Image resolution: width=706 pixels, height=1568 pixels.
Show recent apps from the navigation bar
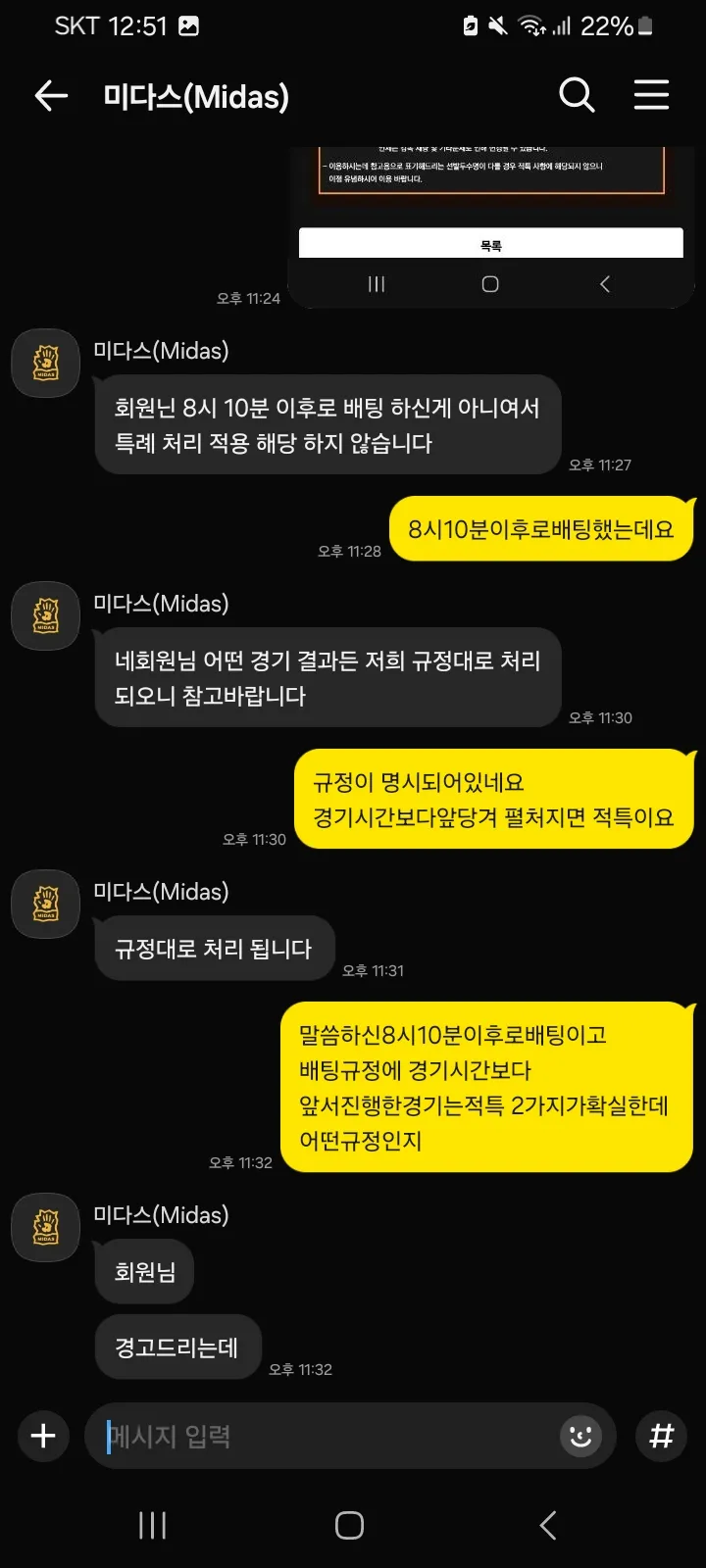tap(152, 1525)
